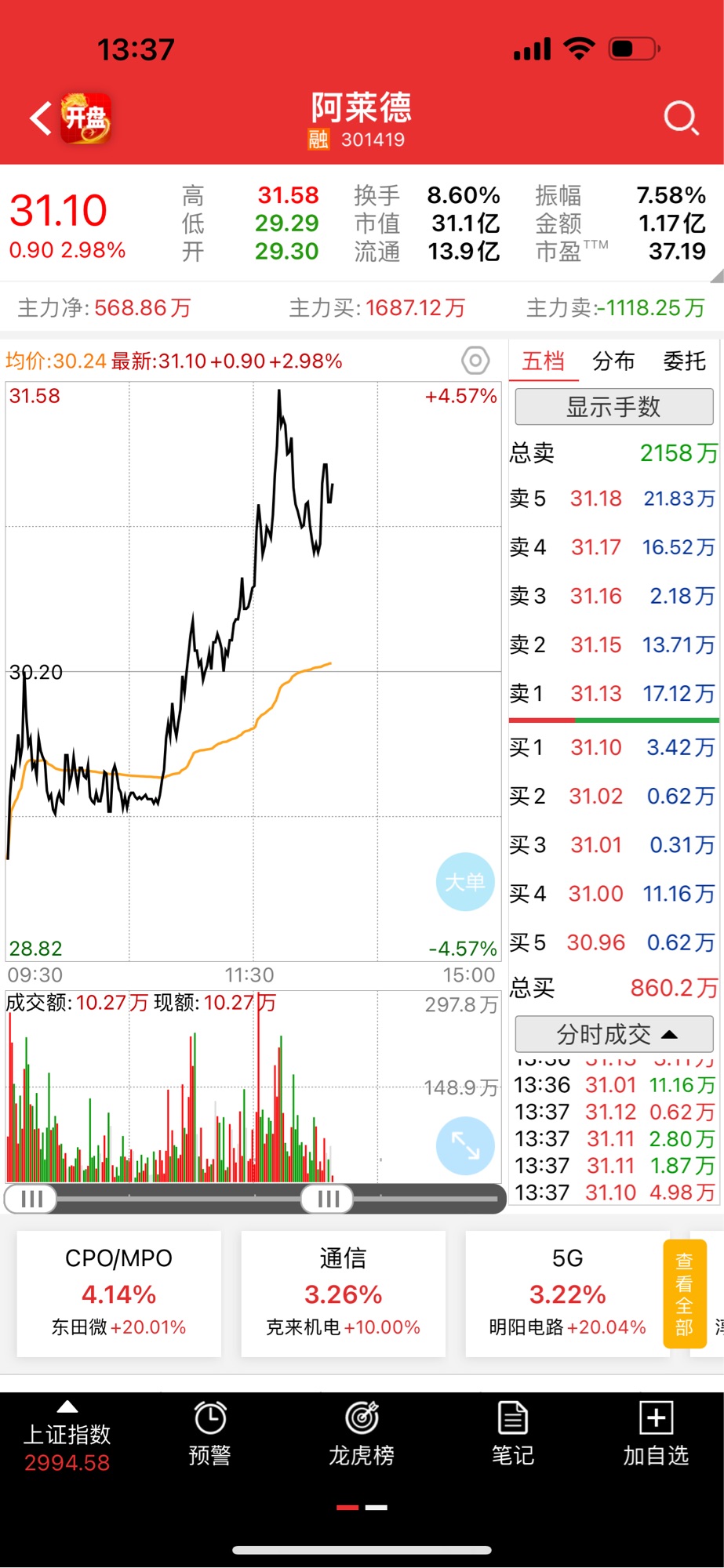Screen dimensions: 724x1568
Task: Switch to the 分布 tab
Action: 613,361
